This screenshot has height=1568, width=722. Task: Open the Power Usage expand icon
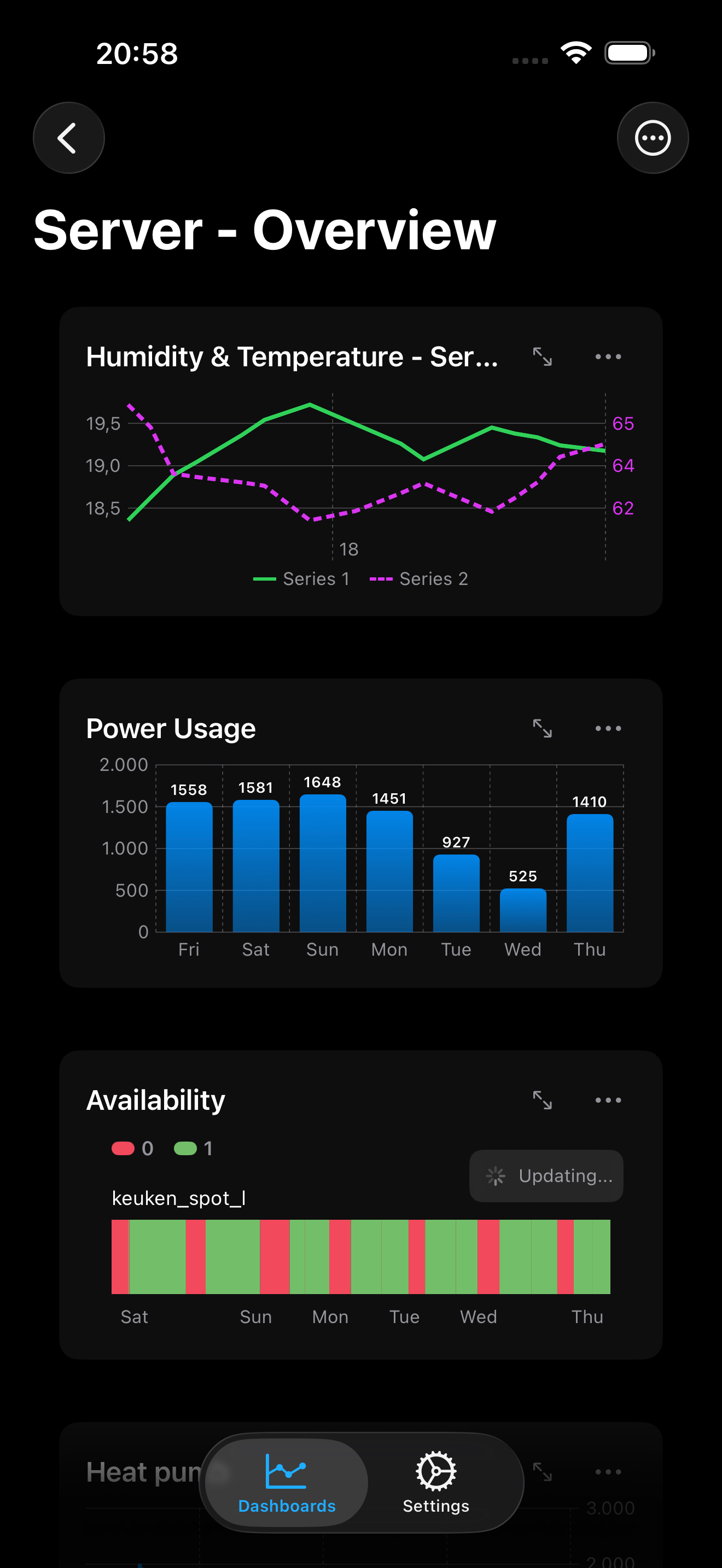coord(544,728)
